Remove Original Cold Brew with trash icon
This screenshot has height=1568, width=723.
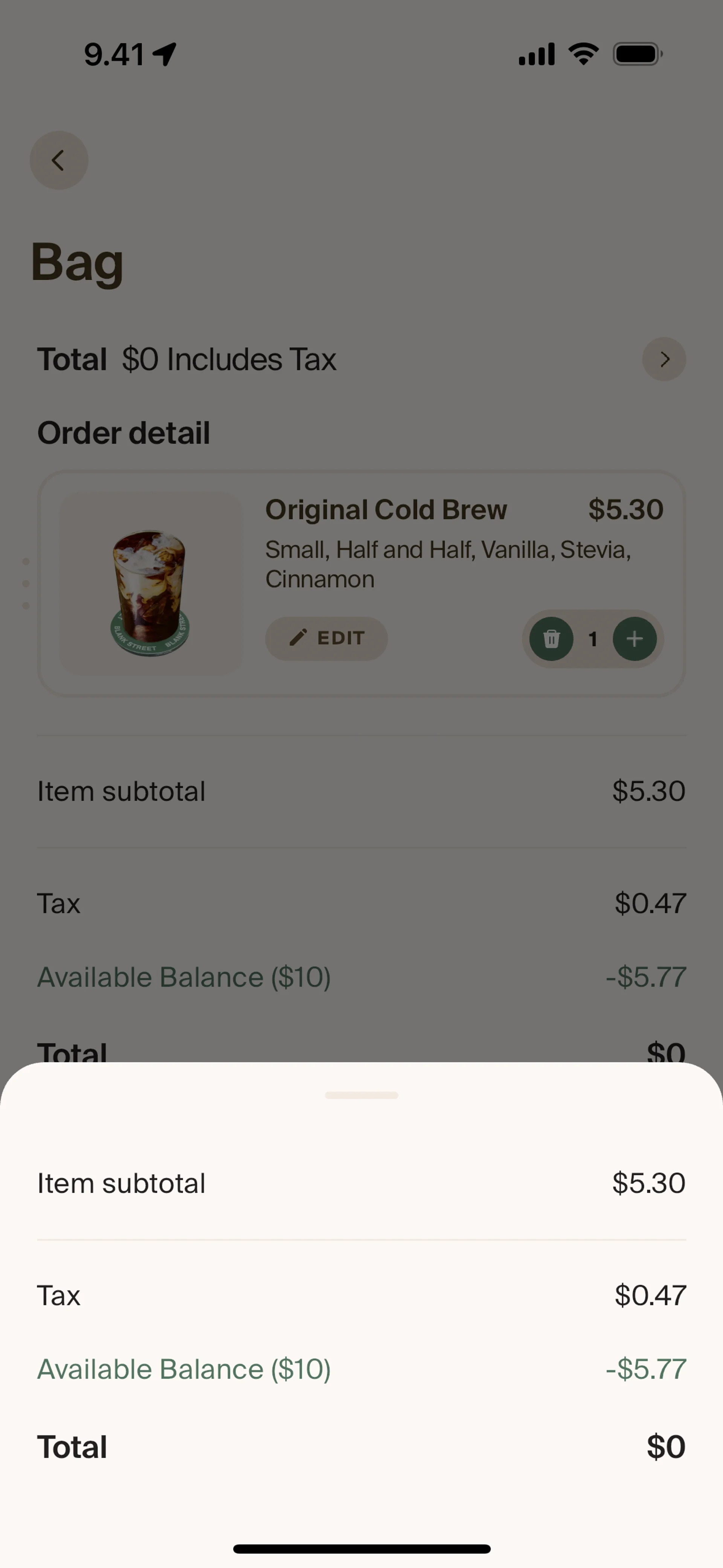coord(551,639)
